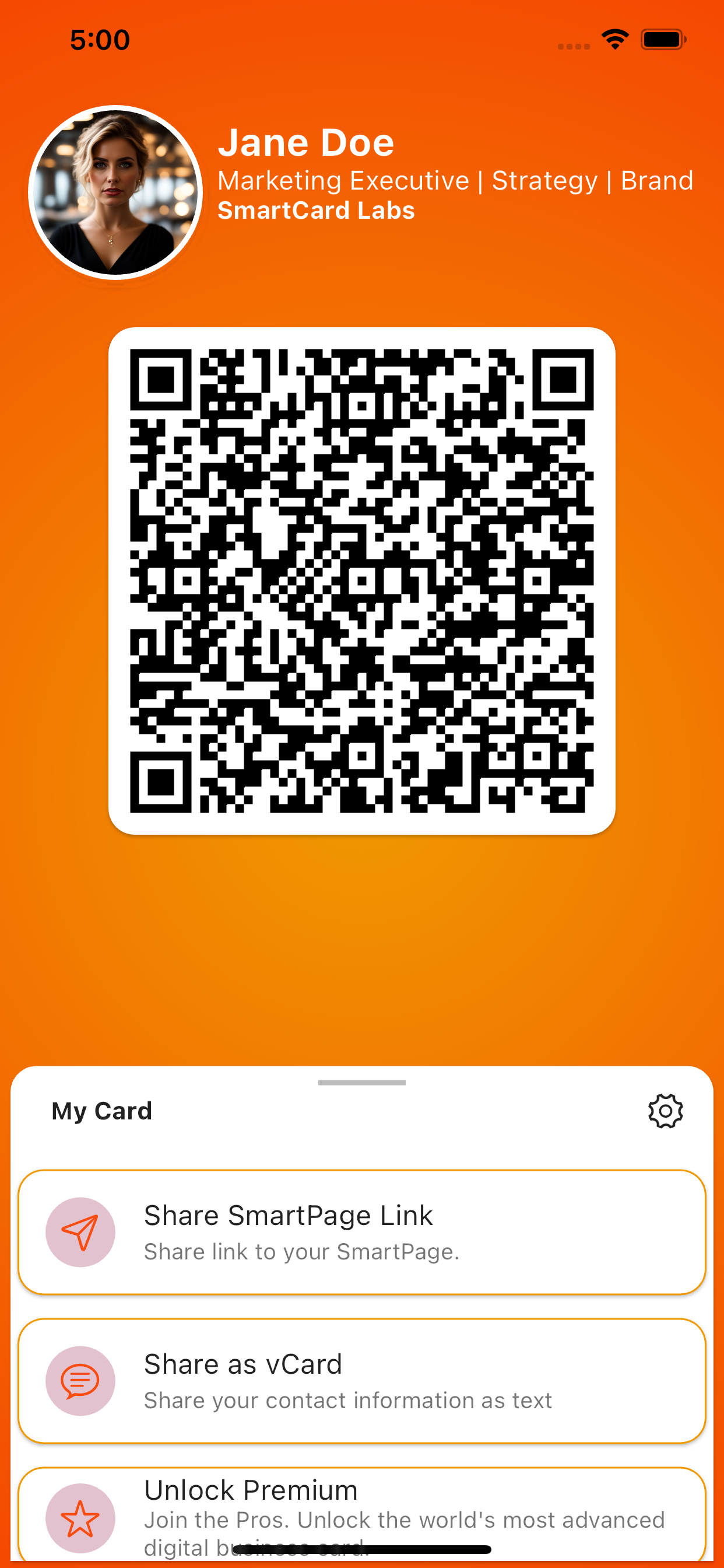Viewport: 724px width, 1568px height.
Task: Open the Unlock Premium offer
Action: pyautogui.click(x=361, y=1514)
